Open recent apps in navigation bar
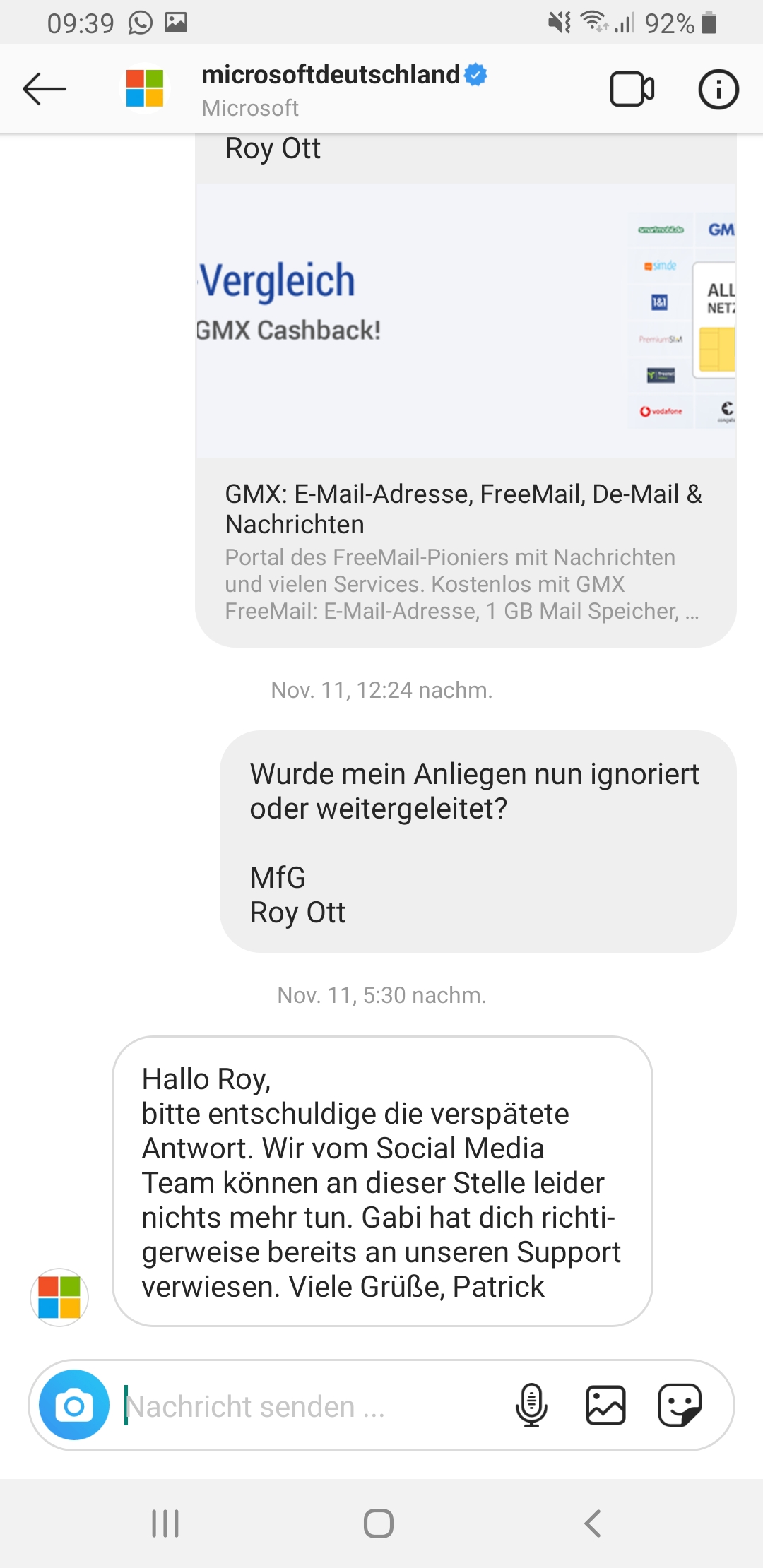The image size is (763, 1568). [165, 1523]
